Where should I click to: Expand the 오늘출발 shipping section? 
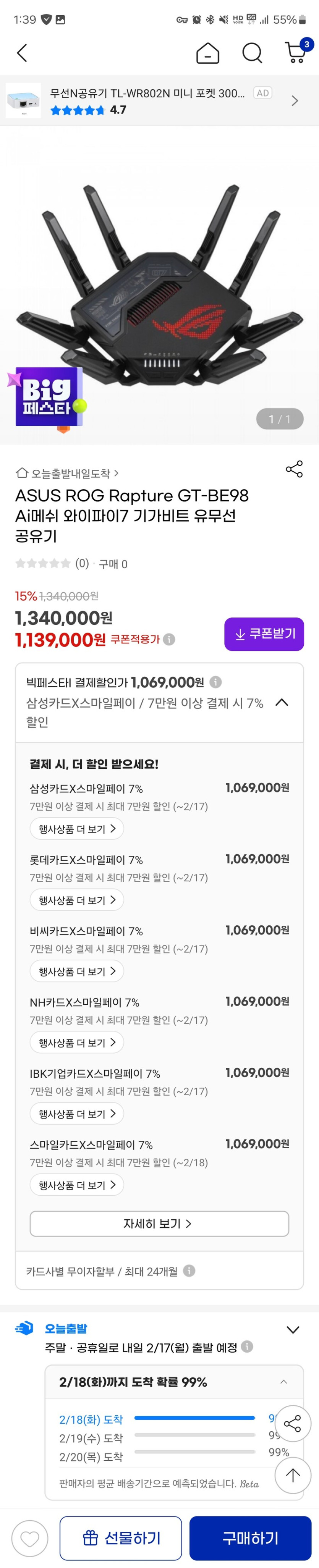(293, 1329)
